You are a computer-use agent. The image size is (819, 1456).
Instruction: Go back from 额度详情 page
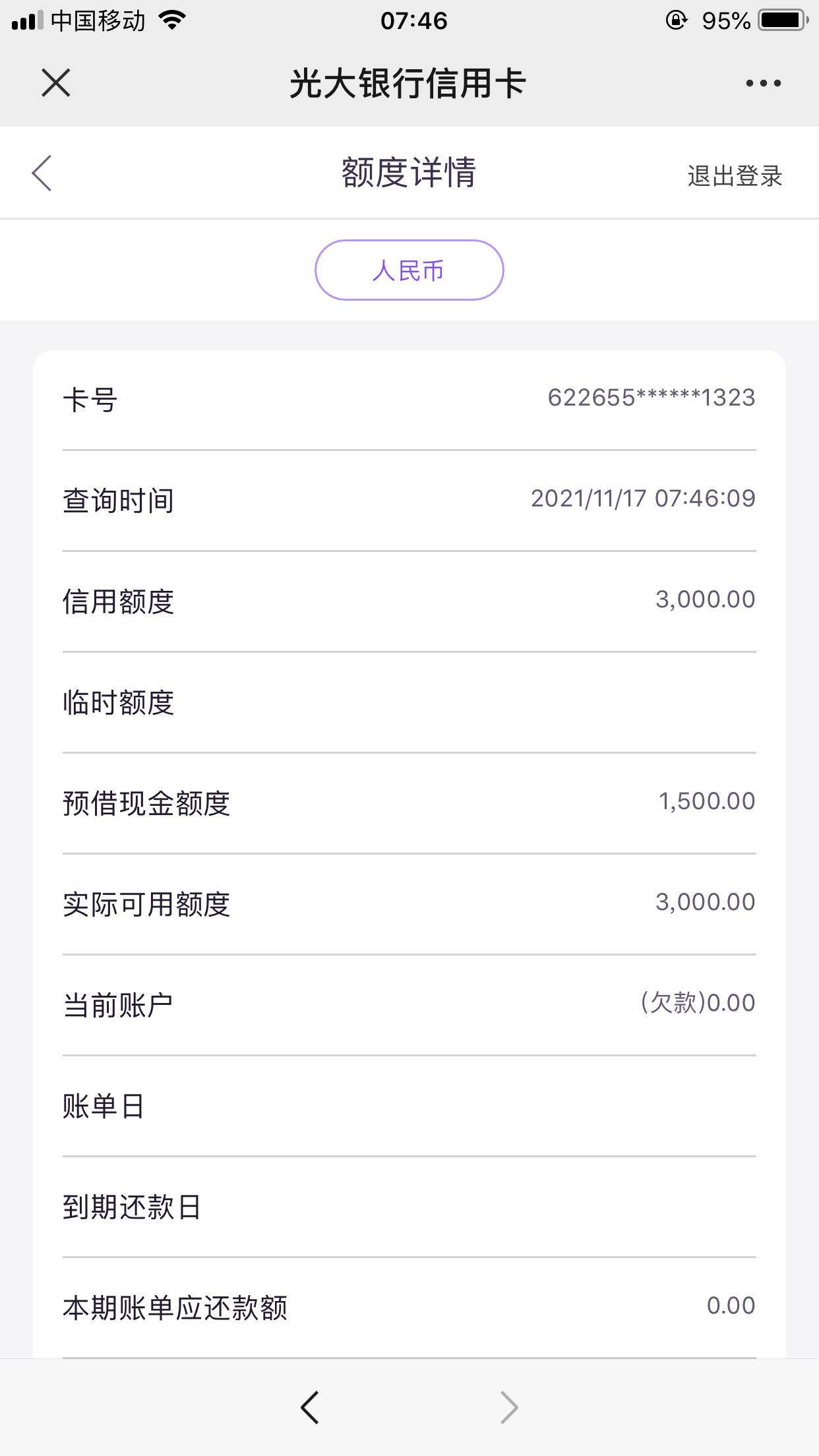click(x=42, y=173)
